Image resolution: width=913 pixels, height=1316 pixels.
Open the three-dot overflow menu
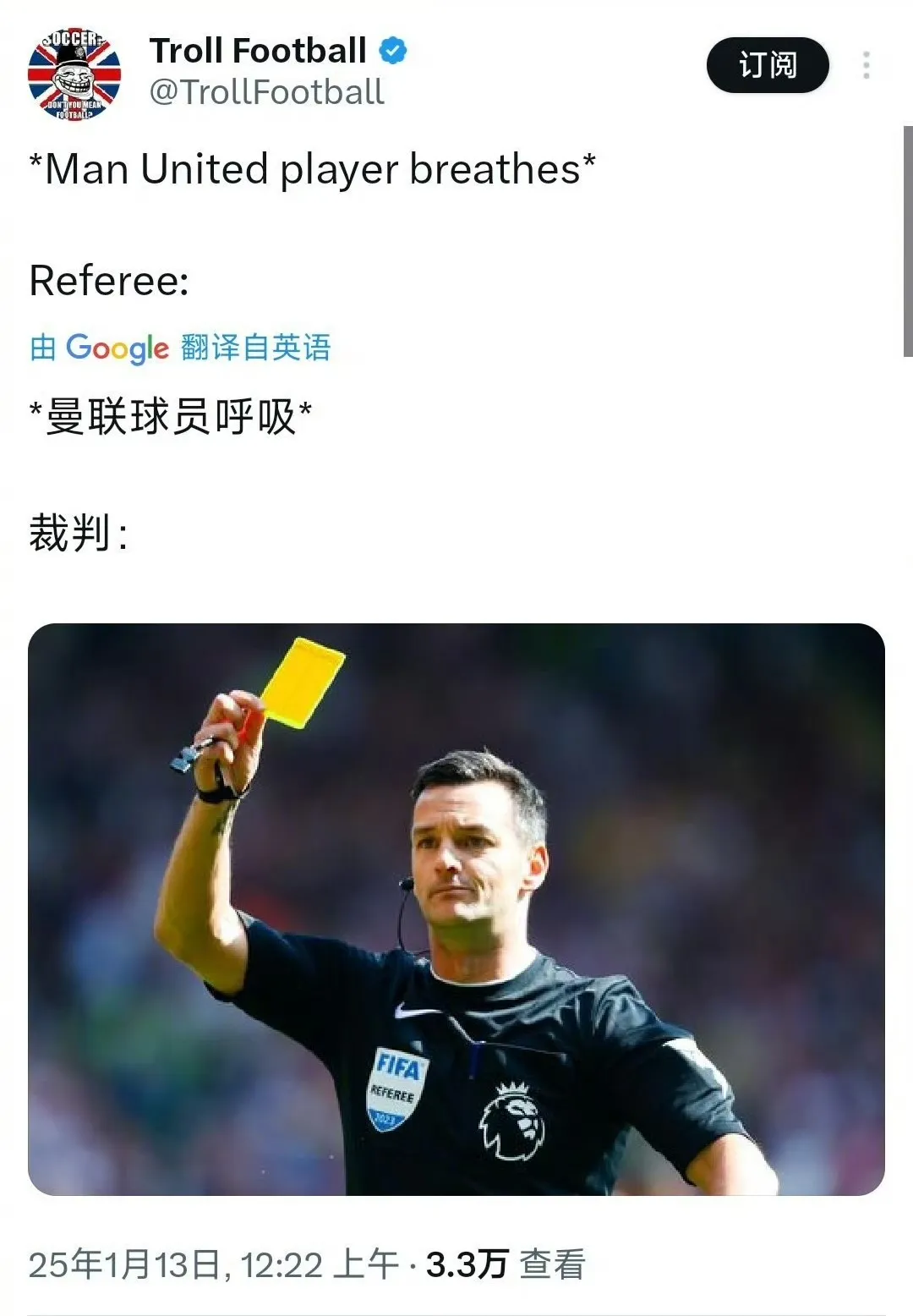click(866, 65)
